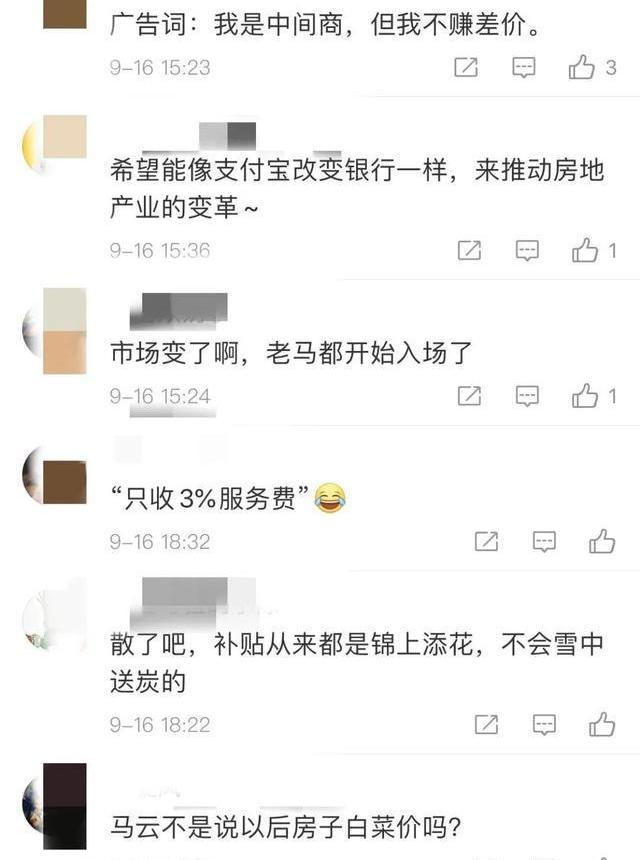Reply to the comment '市场变了啊，老马都开始入场了'

(527, 396)
